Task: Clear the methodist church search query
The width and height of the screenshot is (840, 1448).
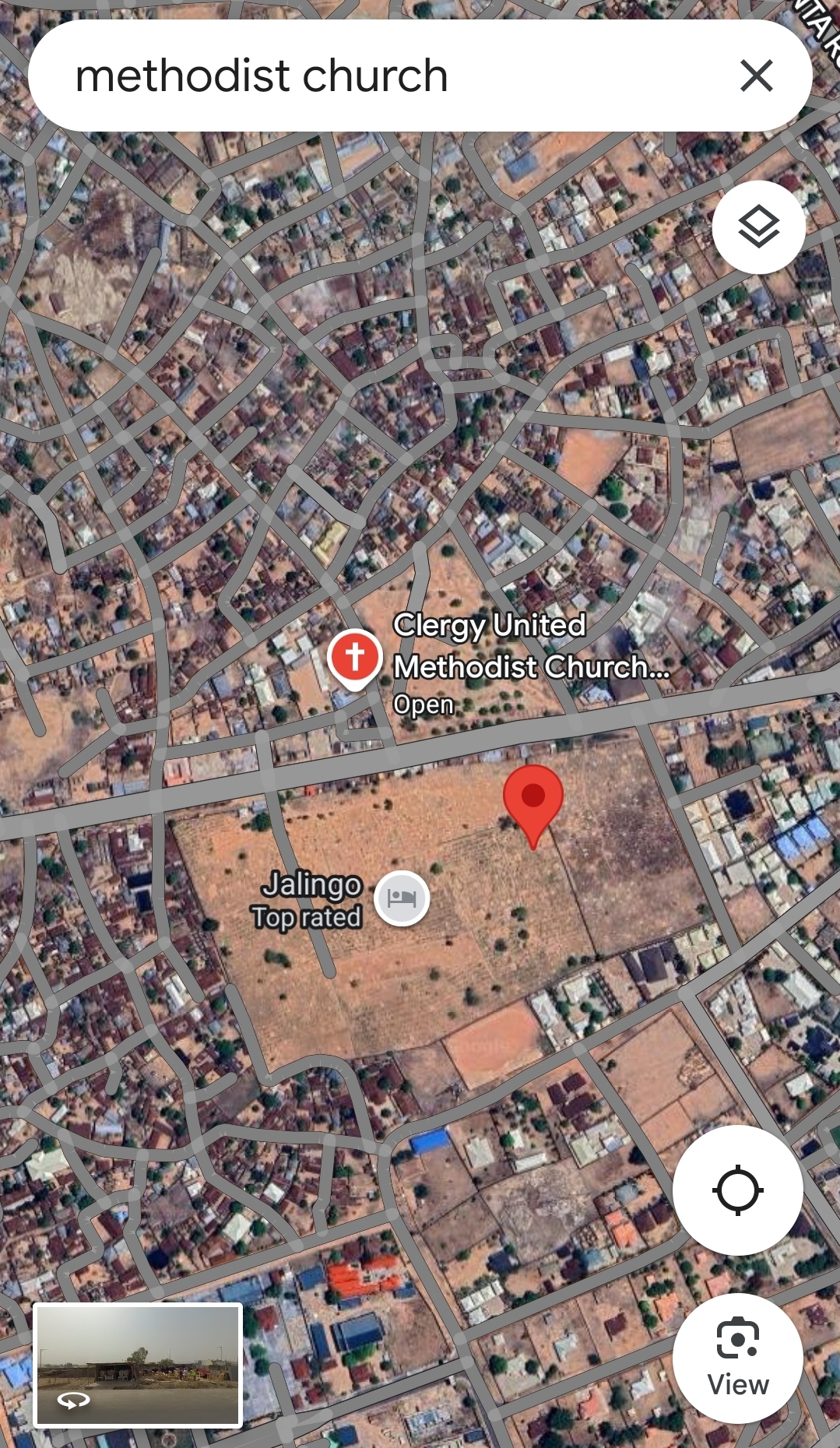Action: tap(756, 76)
